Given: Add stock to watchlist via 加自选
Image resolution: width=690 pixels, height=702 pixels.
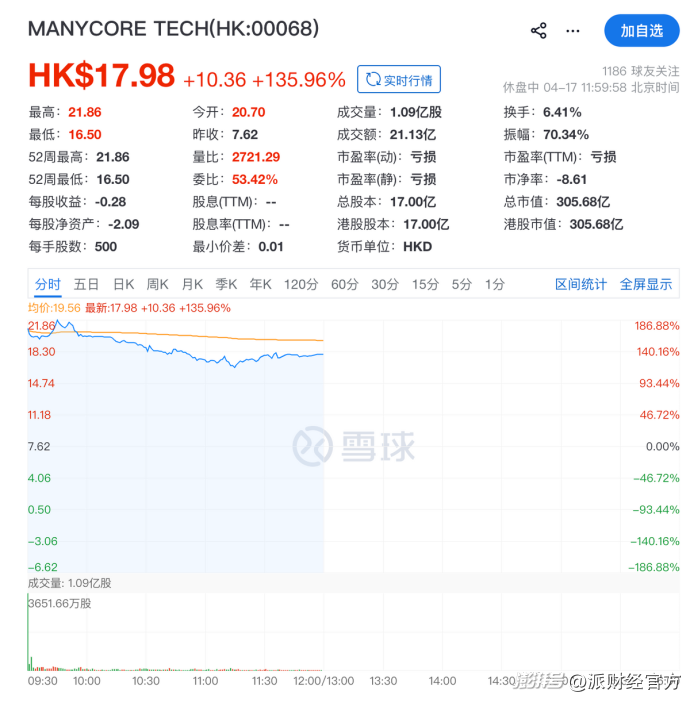Looking at the screenshot, I should (x=641, y=31).
